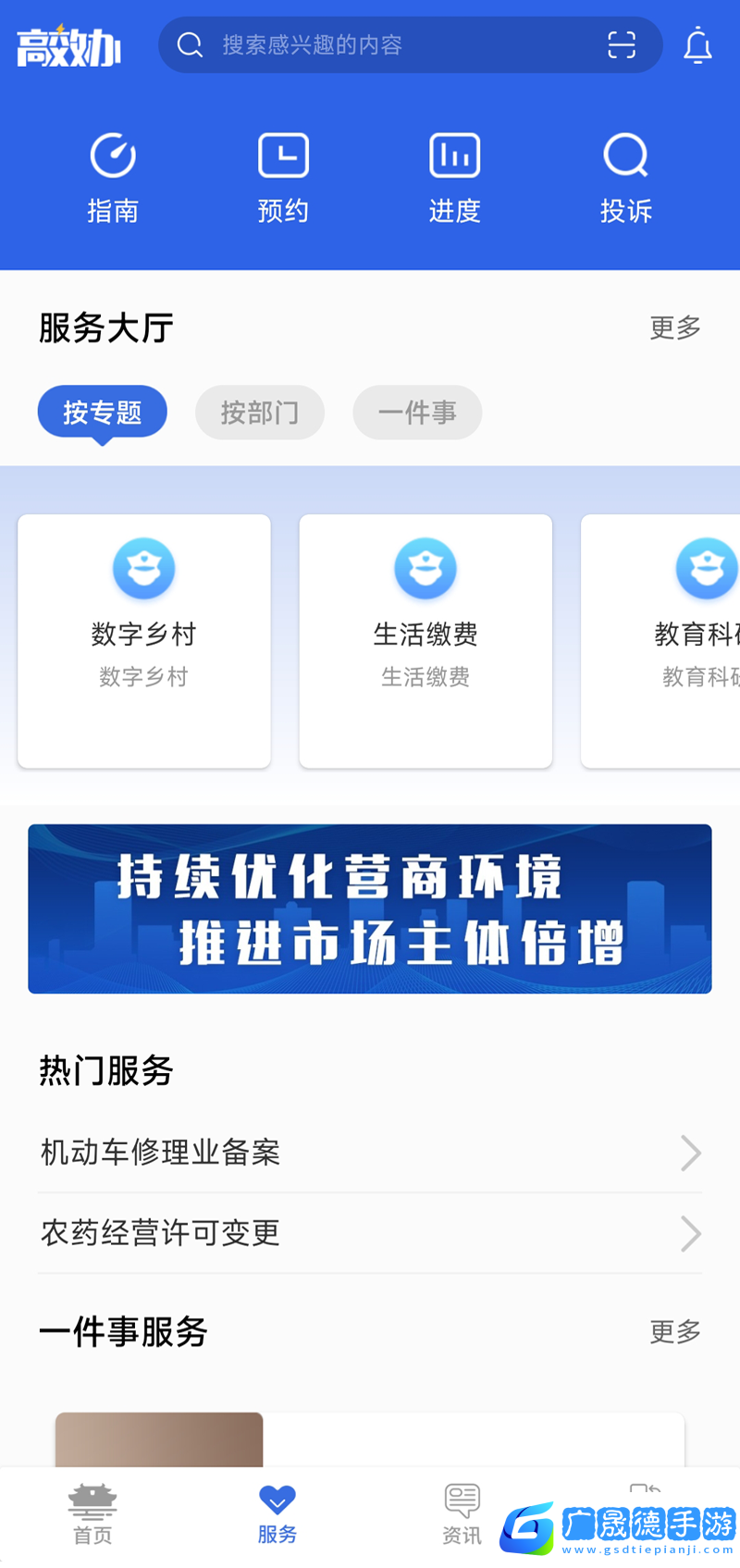Check 进度 progress query
Image resolution: width=740 pixels, height=1568 pixels.
pos(454,178)
